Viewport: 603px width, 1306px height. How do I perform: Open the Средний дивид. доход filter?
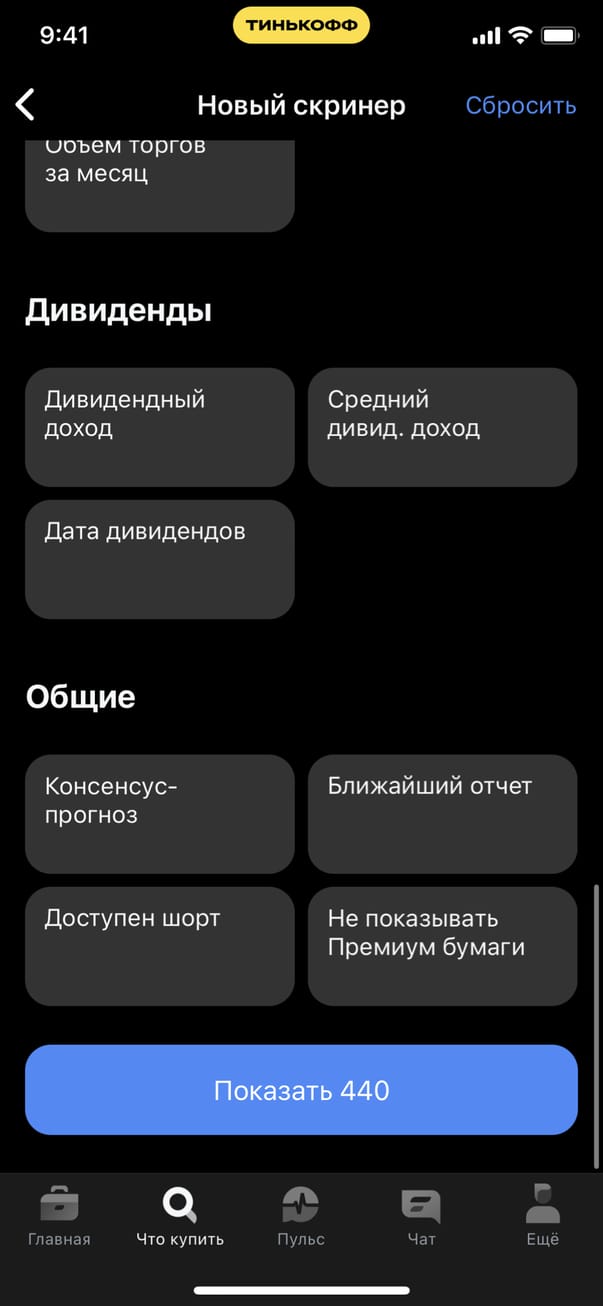[442, 427]
